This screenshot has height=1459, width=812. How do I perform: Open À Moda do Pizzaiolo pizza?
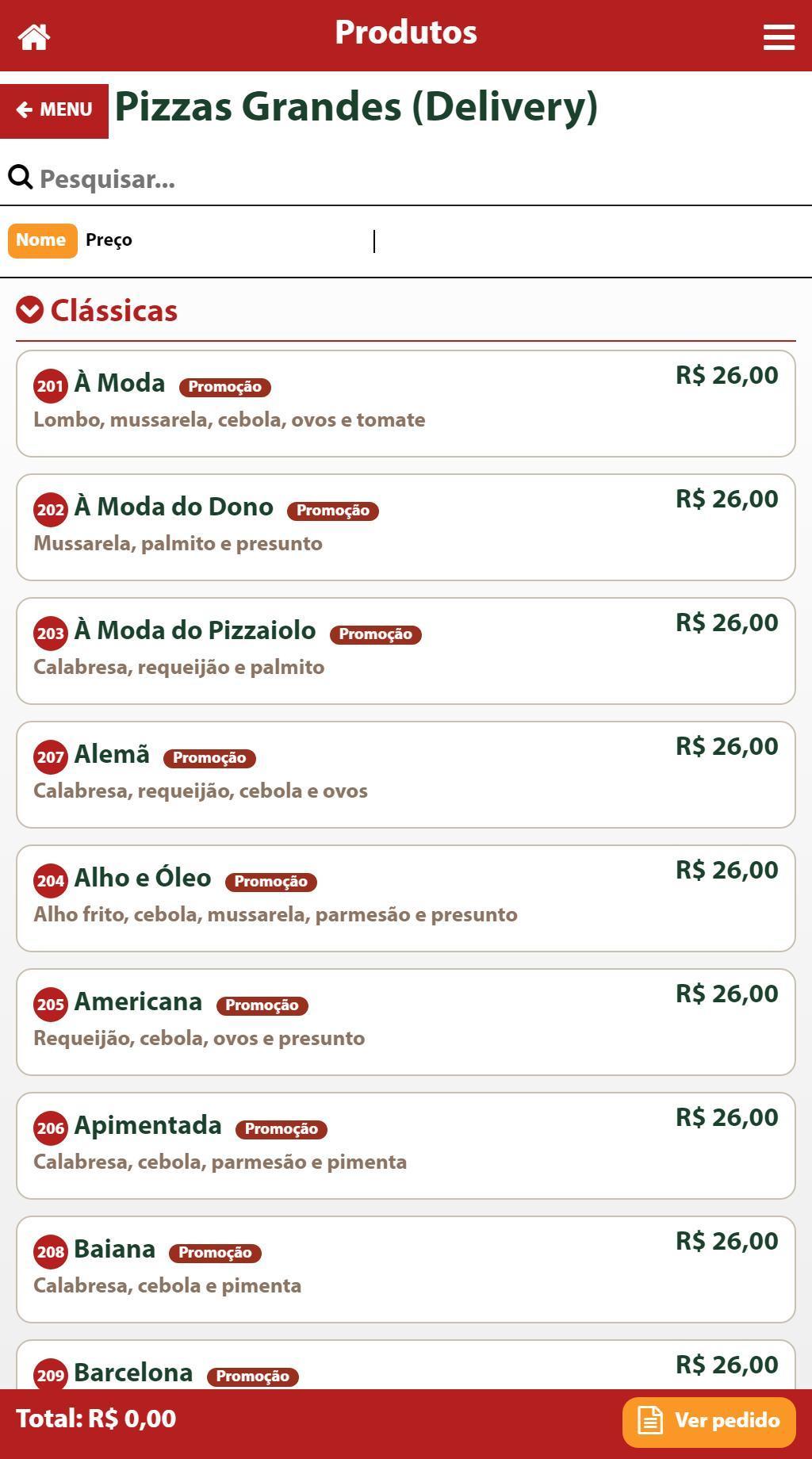(x=406, y=651)
